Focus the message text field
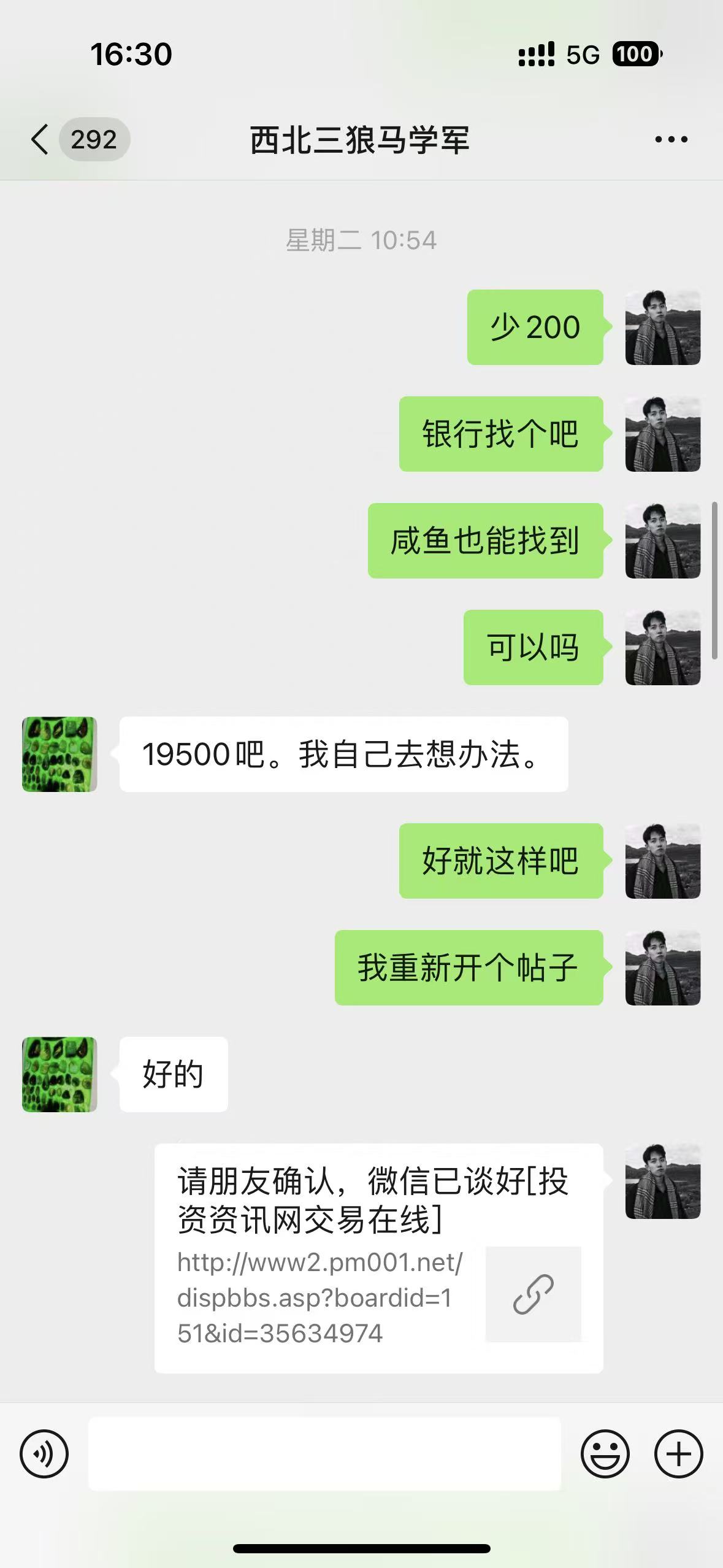This screenshot has height=1568, width=723. pos(324,1454)
